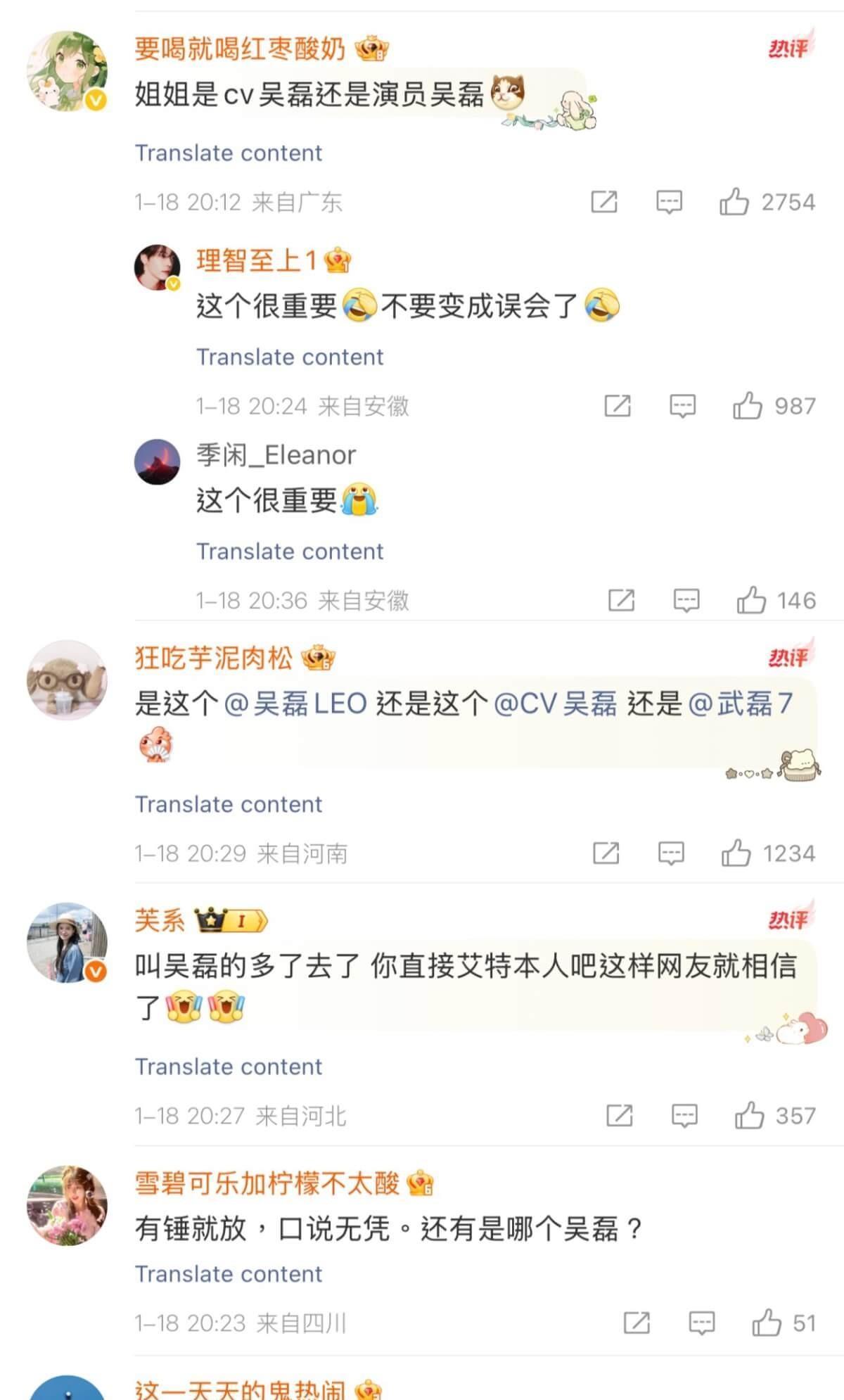The image size is (844, 1400).
Task: Reply to 要喝就喝红枣酸奶's comment
Action: pos(668,202)
